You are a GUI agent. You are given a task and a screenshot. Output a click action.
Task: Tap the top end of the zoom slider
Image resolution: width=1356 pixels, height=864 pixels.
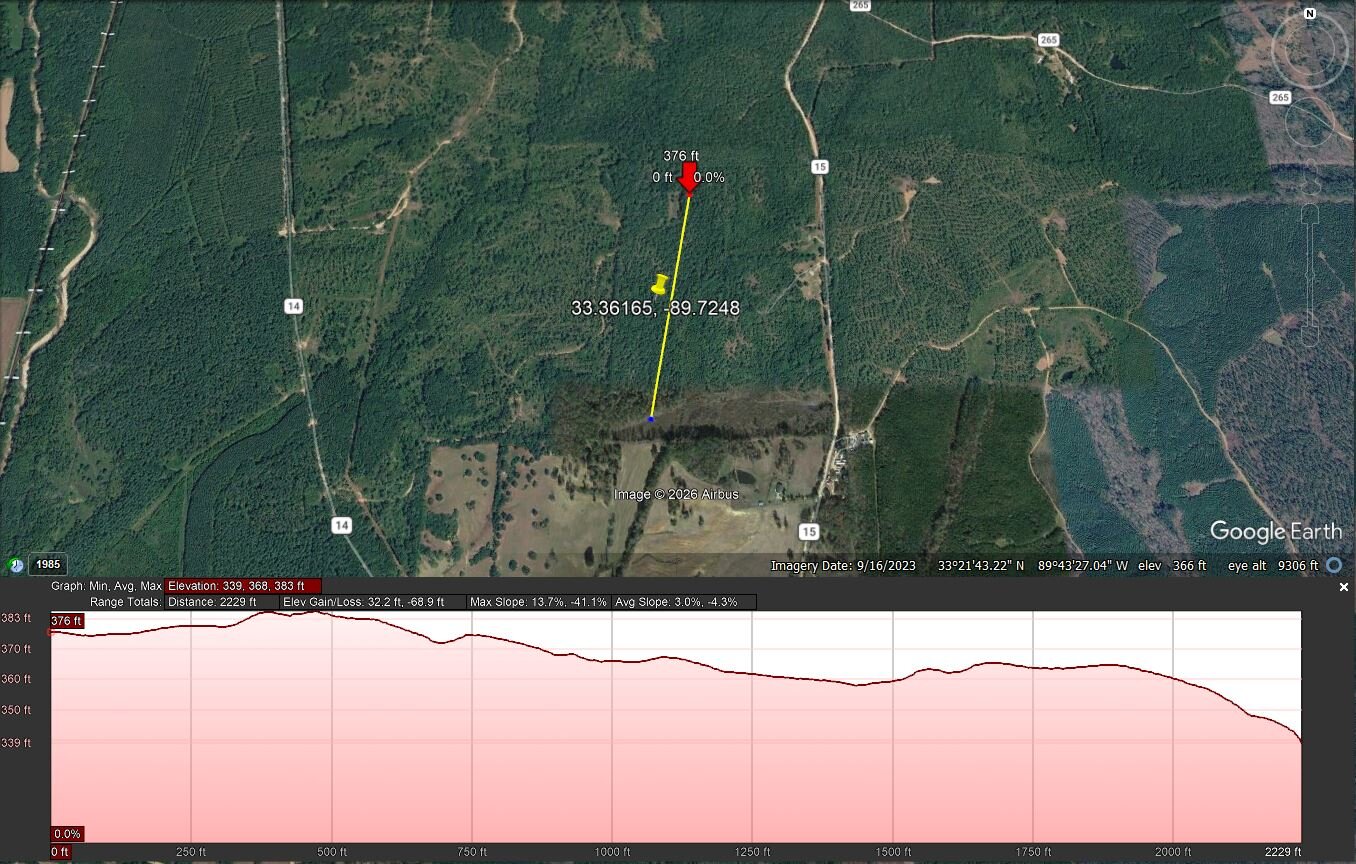pos(1311,212)
